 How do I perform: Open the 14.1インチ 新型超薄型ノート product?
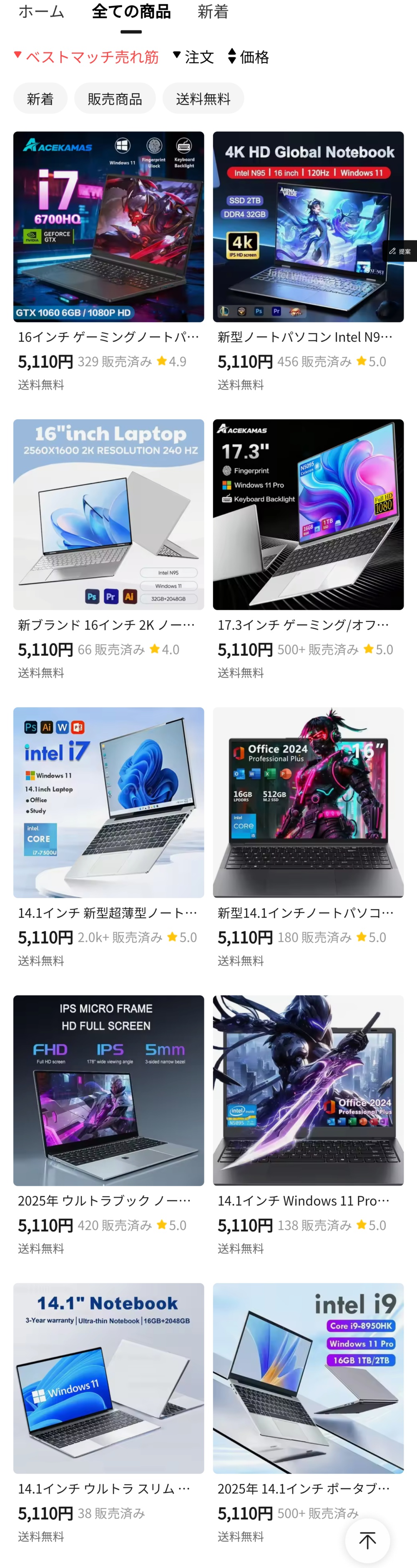click(108, 802)
